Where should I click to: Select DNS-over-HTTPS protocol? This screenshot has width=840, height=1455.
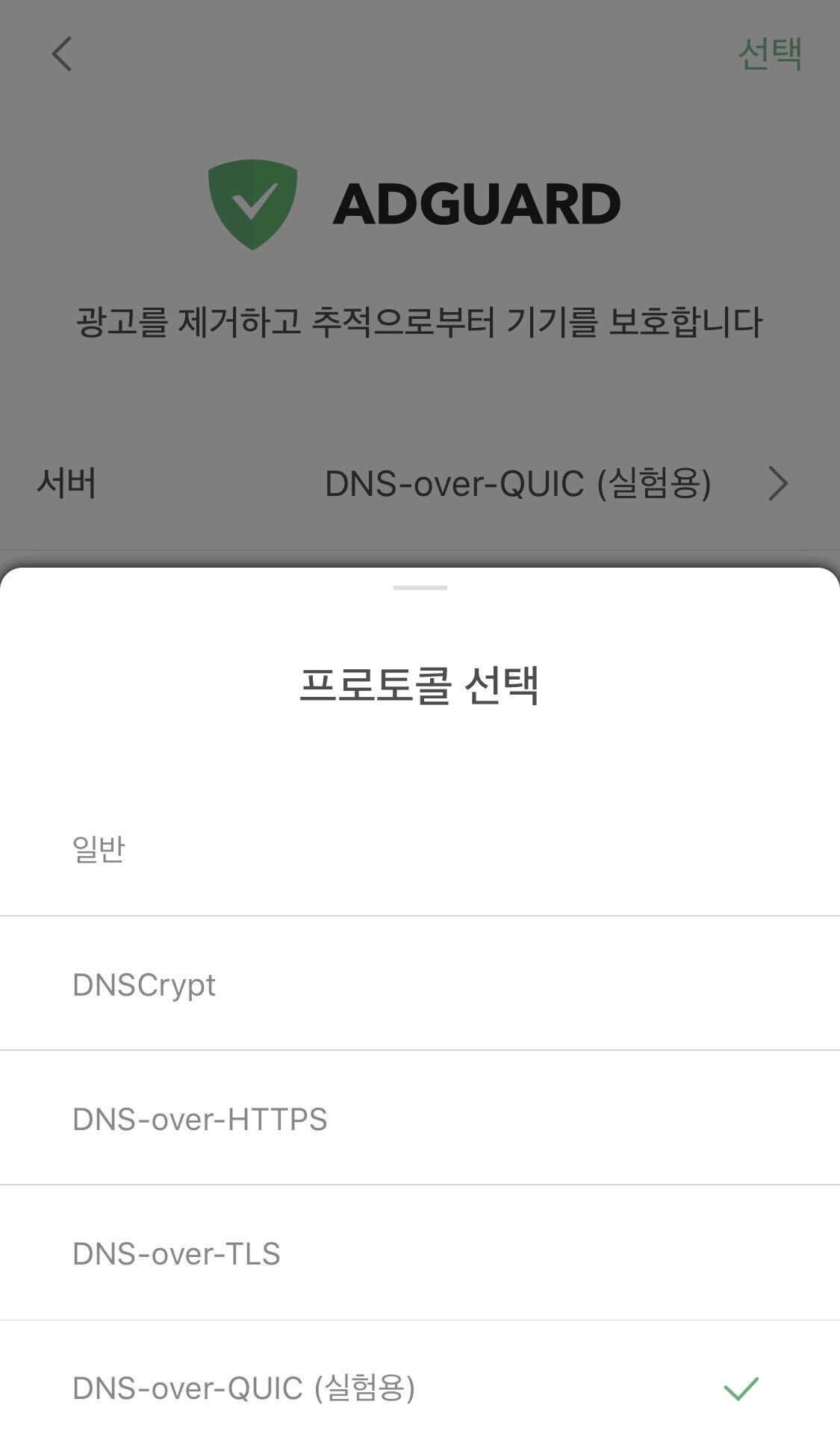(420, 1118)
